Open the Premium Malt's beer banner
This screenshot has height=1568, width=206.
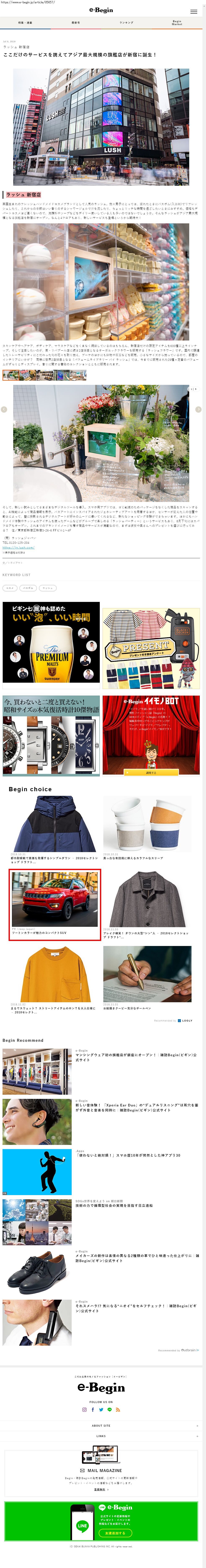51,642
